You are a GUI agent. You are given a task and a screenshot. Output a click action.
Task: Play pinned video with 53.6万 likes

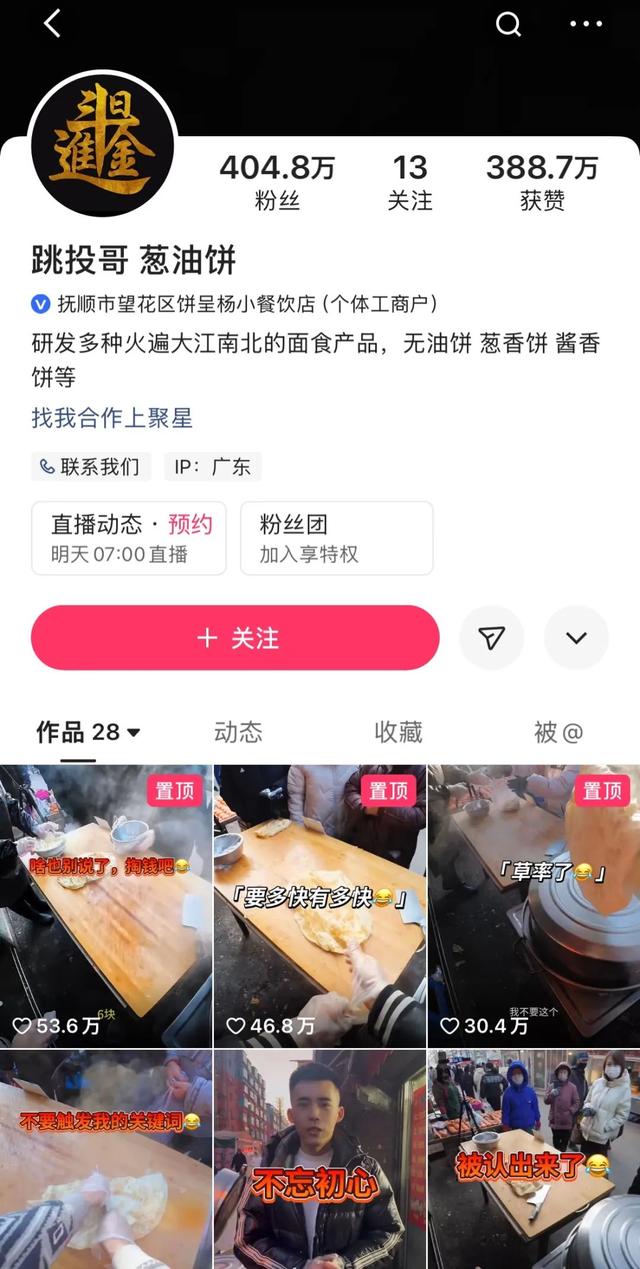point(105,905)
